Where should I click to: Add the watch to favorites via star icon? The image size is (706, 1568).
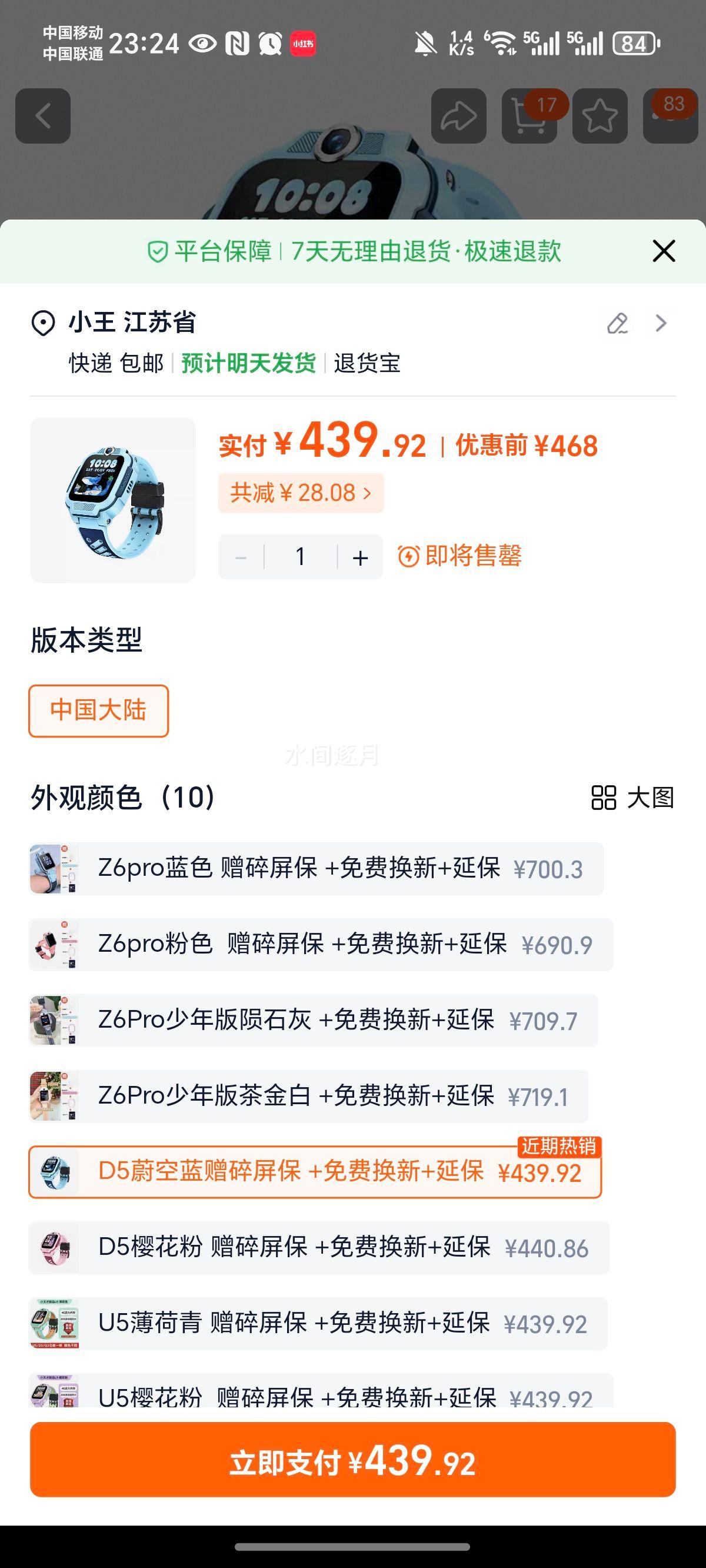pyautogui.click(x=600, y=115)
